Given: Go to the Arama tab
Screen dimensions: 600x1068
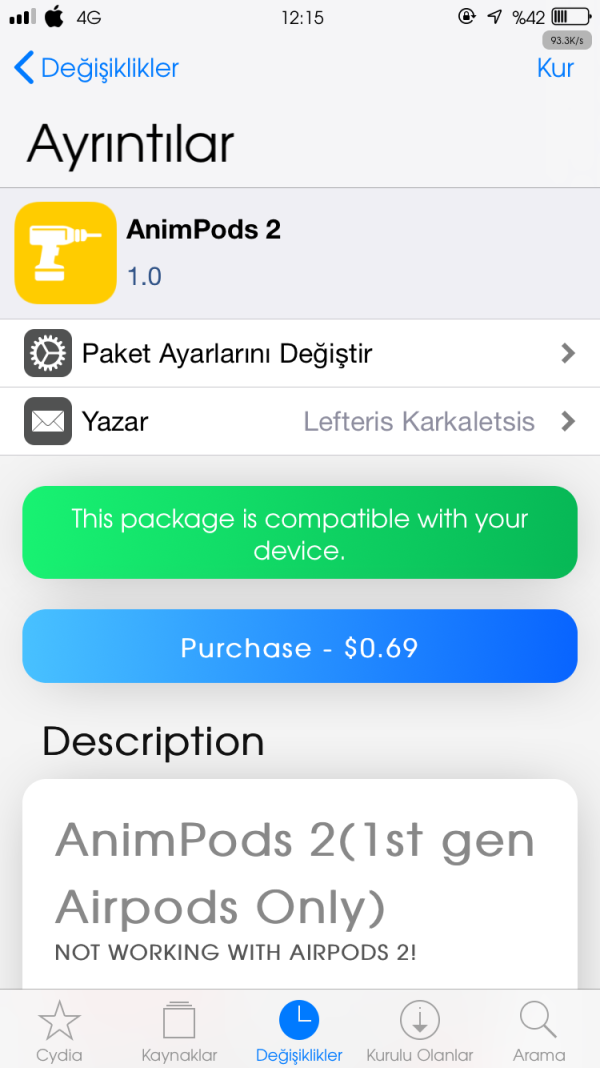Looking at the screenshot, I should point(539,1030).
